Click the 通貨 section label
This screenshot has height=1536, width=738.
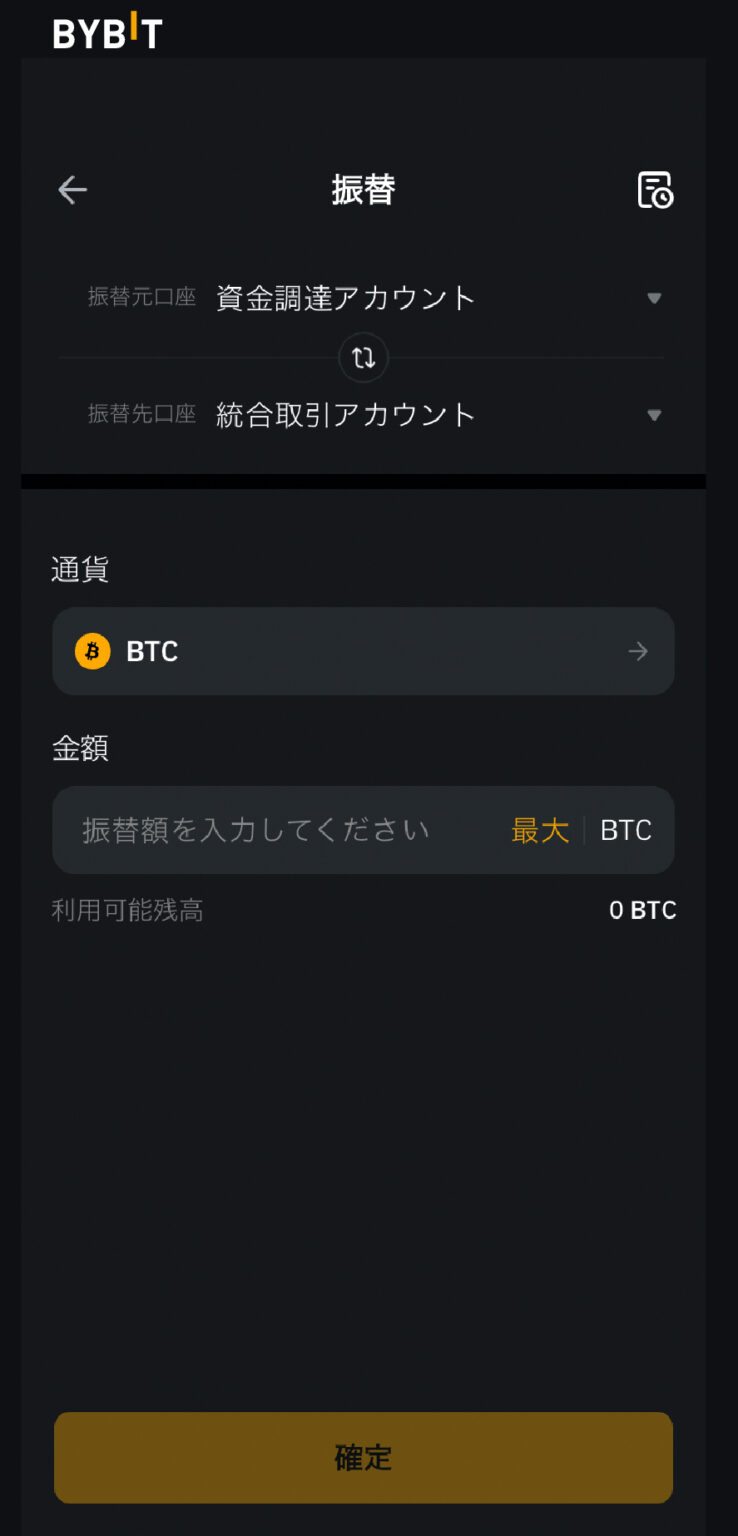pyautogui.click(x=79, y=569)
